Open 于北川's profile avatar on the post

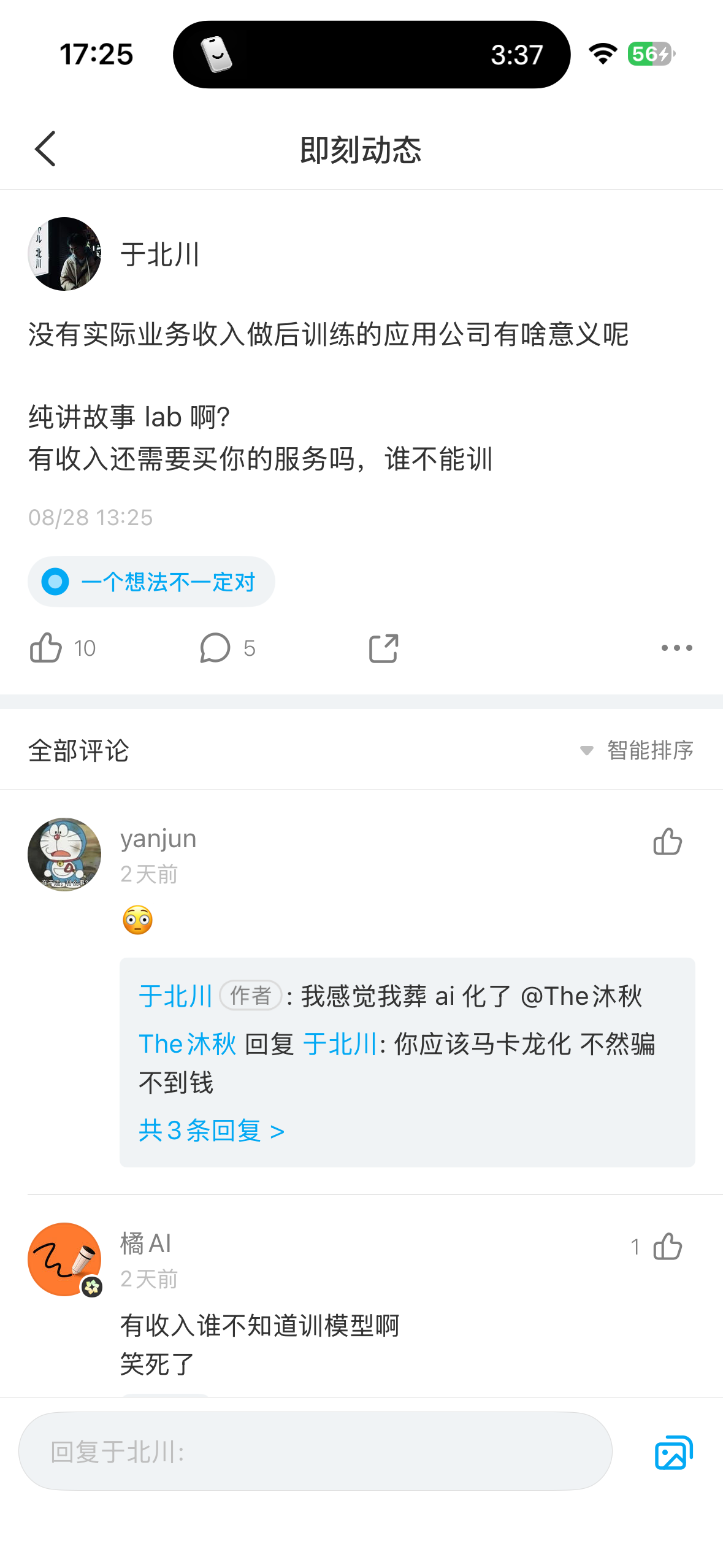64,253
